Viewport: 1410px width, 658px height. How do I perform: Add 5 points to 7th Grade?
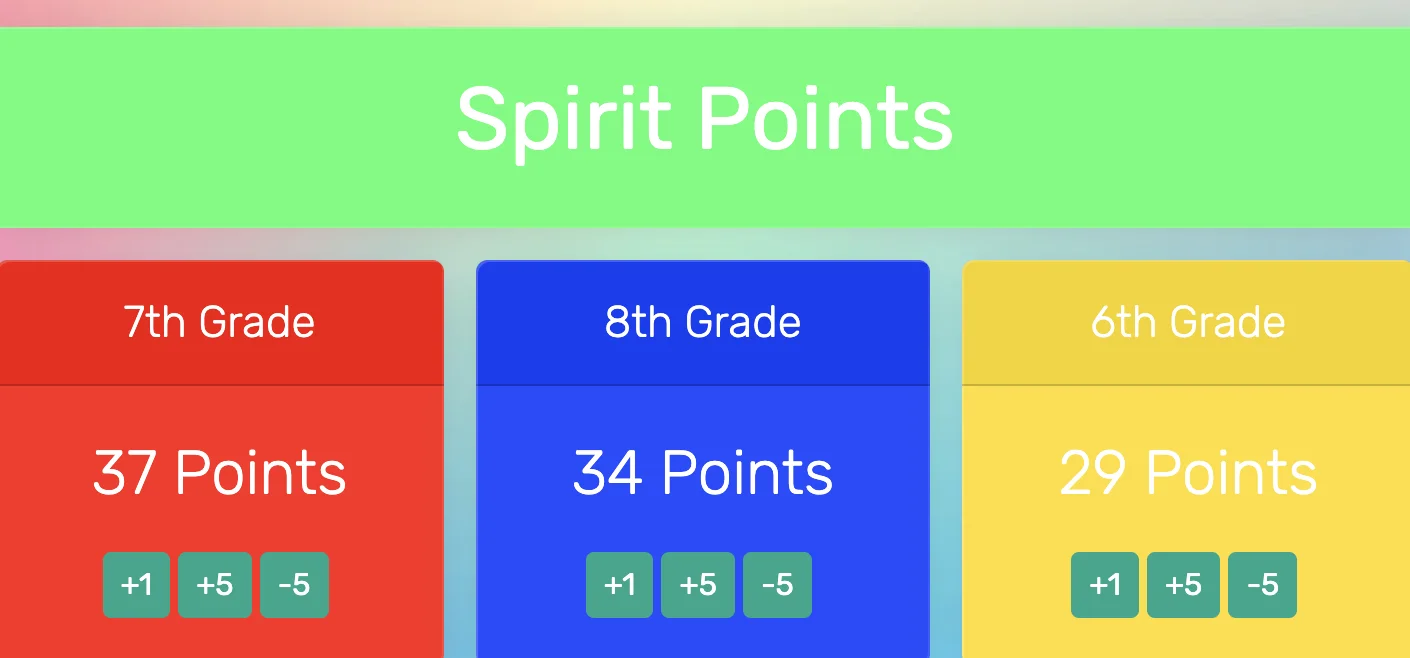pos(215,585)
